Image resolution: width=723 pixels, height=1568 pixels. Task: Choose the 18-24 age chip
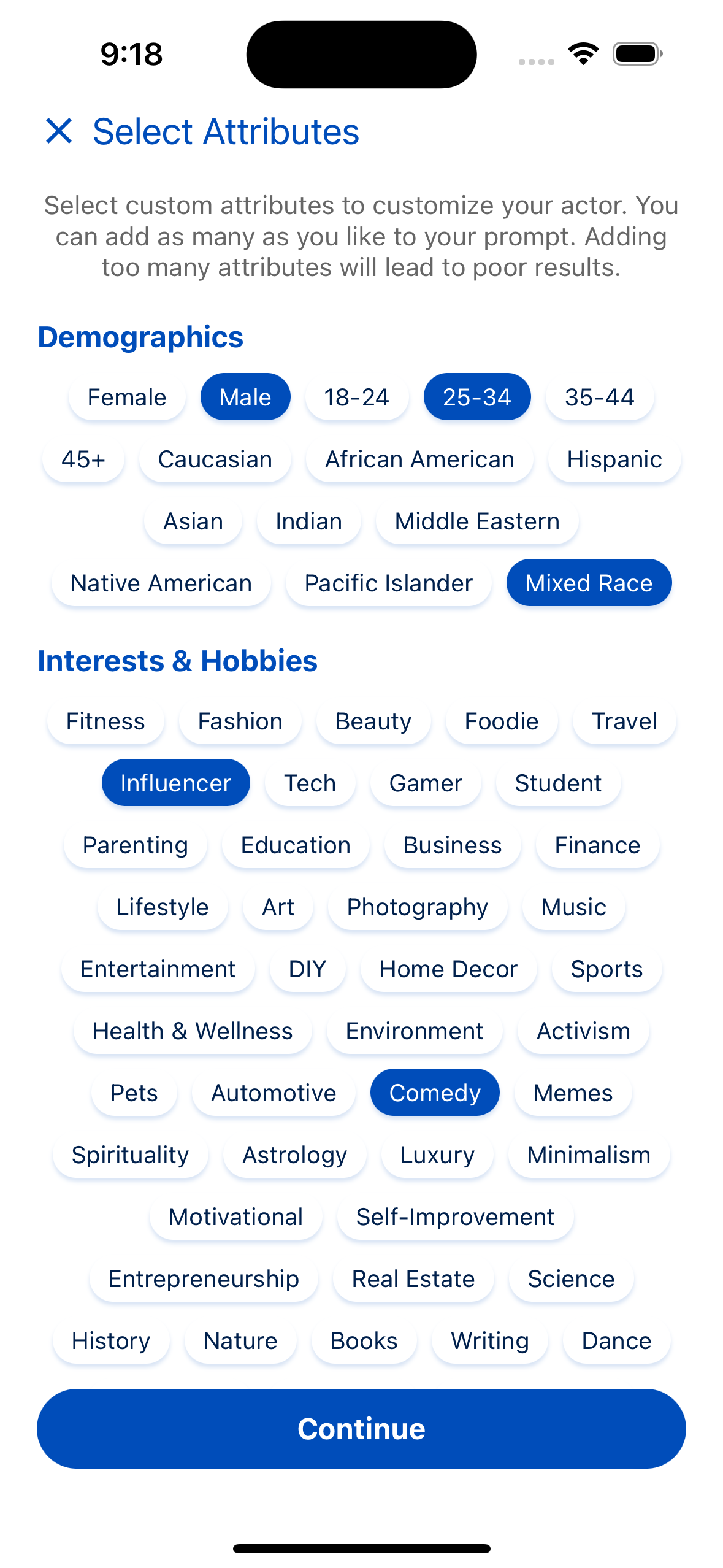[x=356, y=398]
